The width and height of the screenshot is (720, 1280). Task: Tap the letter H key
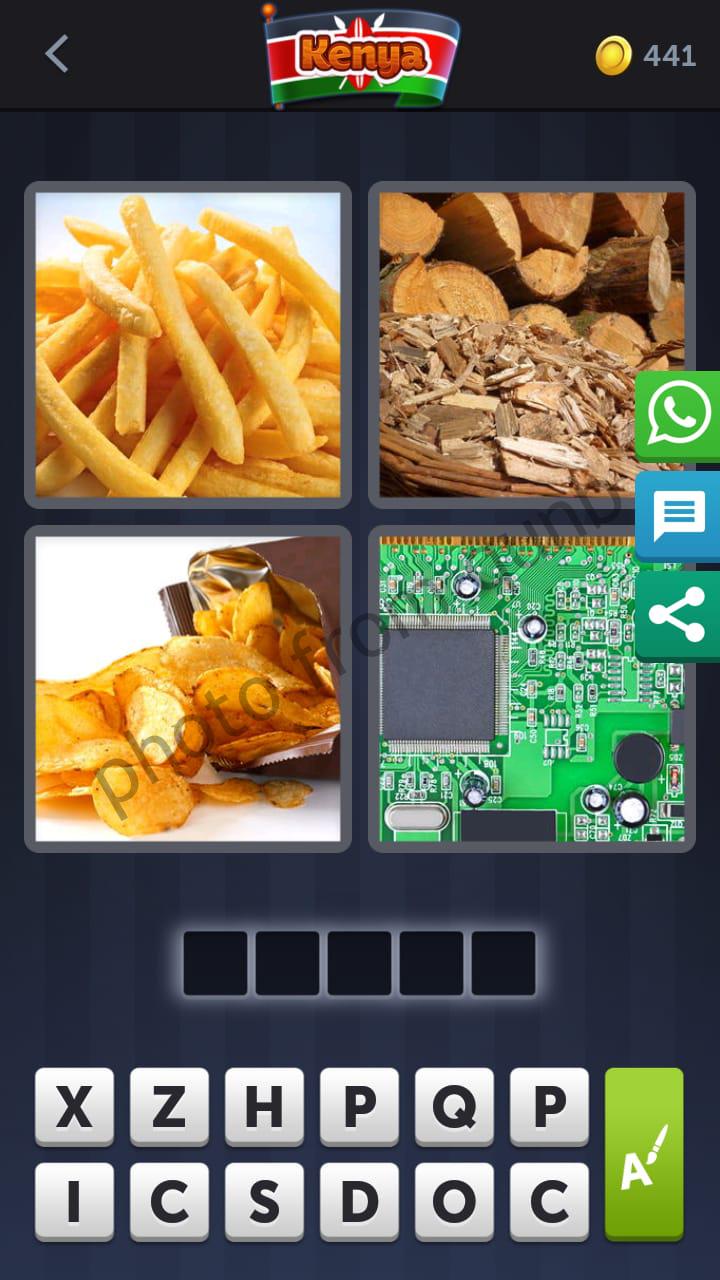tap(264, 1105)
